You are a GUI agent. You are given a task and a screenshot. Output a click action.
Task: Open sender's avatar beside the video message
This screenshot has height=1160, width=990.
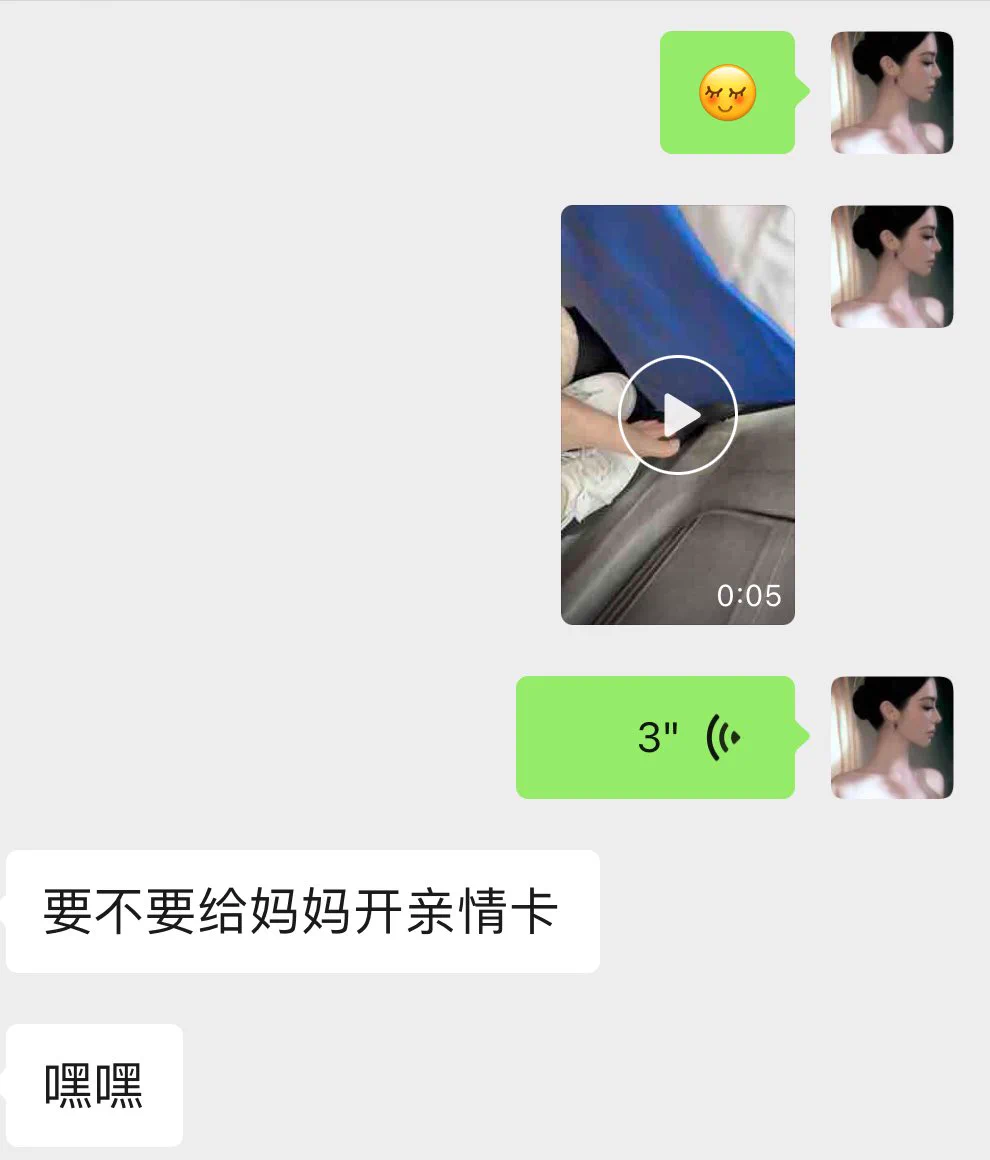[892, 267]
